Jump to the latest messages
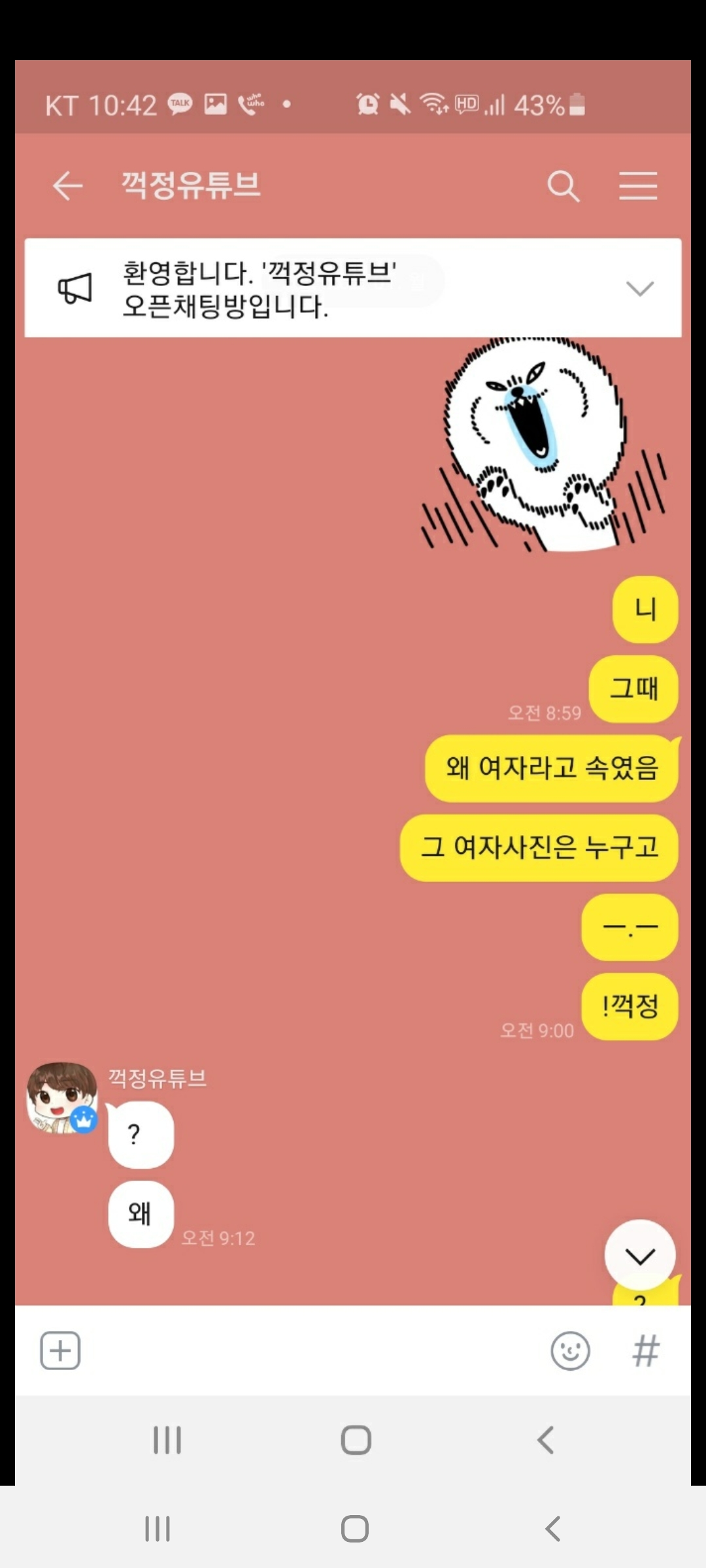This screenshot has height=1568, width=706. (639, 1255)
